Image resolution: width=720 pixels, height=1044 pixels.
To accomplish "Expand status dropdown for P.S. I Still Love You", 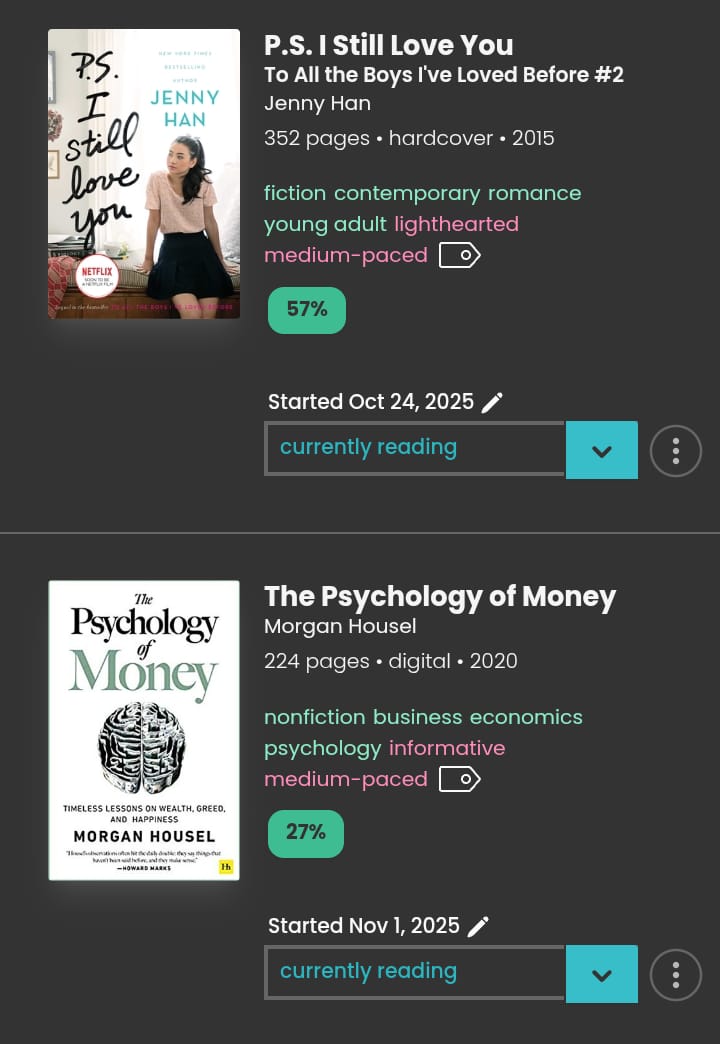I will tap(601, 450).
